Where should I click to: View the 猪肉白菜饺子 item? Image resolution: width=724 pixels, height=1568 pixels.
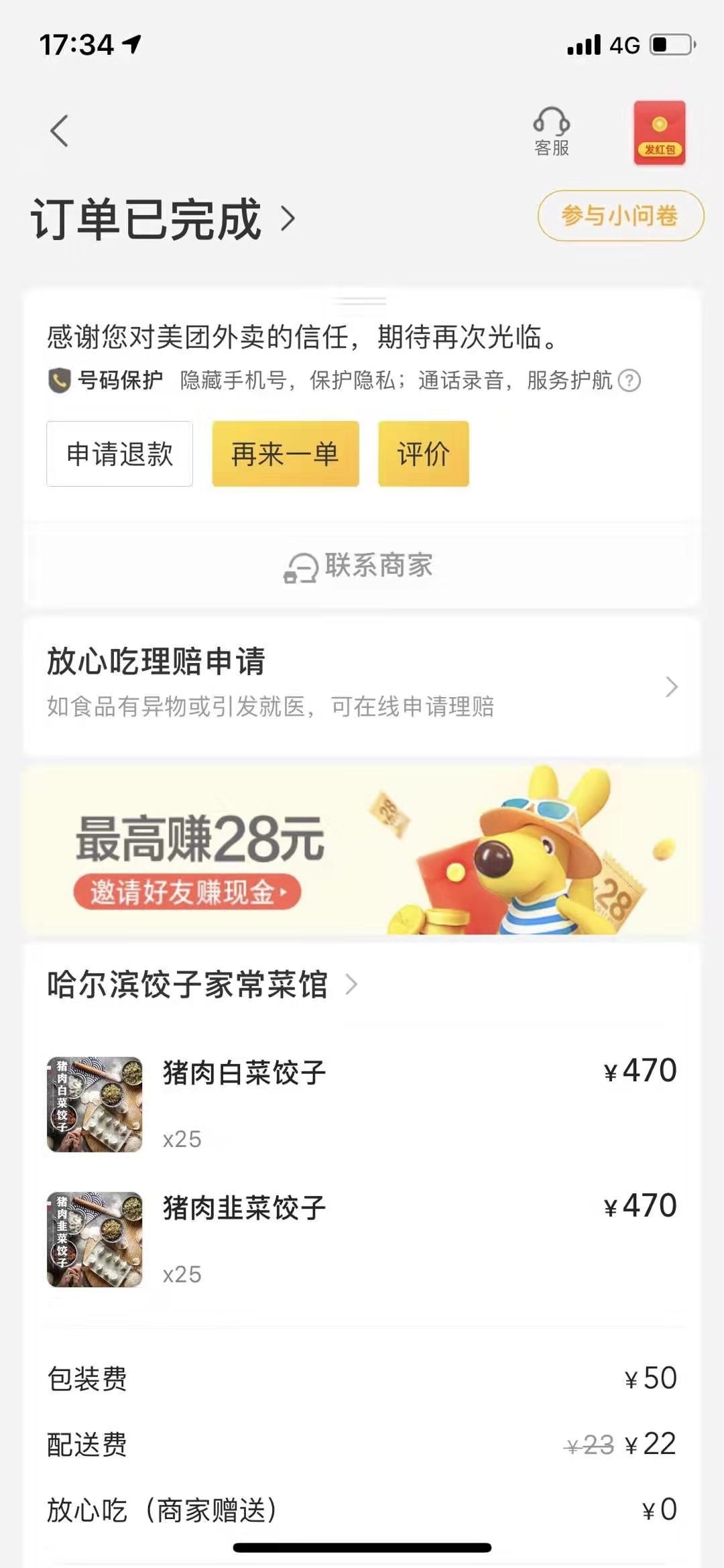pos(244,1073)
